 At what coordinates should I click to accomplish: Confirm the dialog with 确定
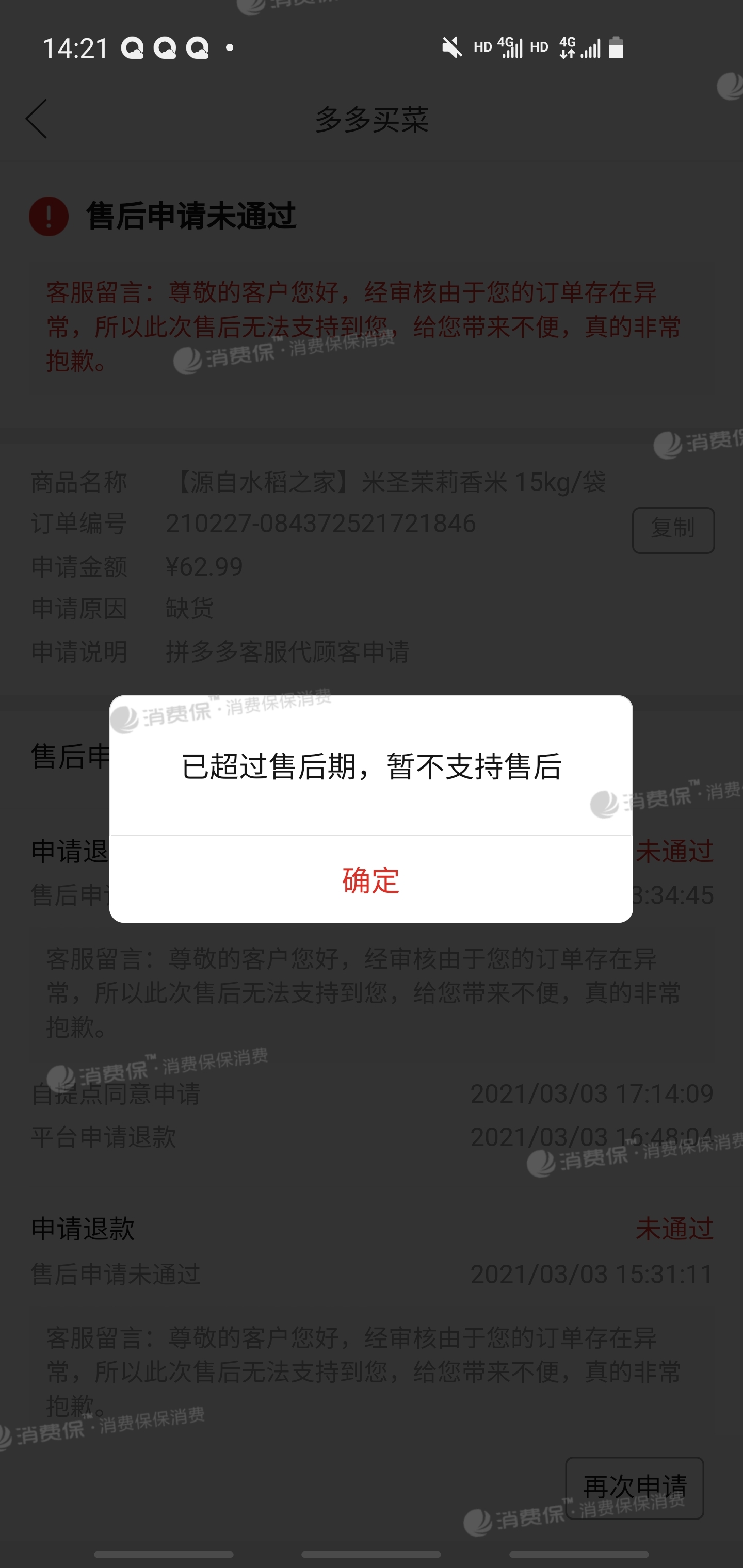371,880
